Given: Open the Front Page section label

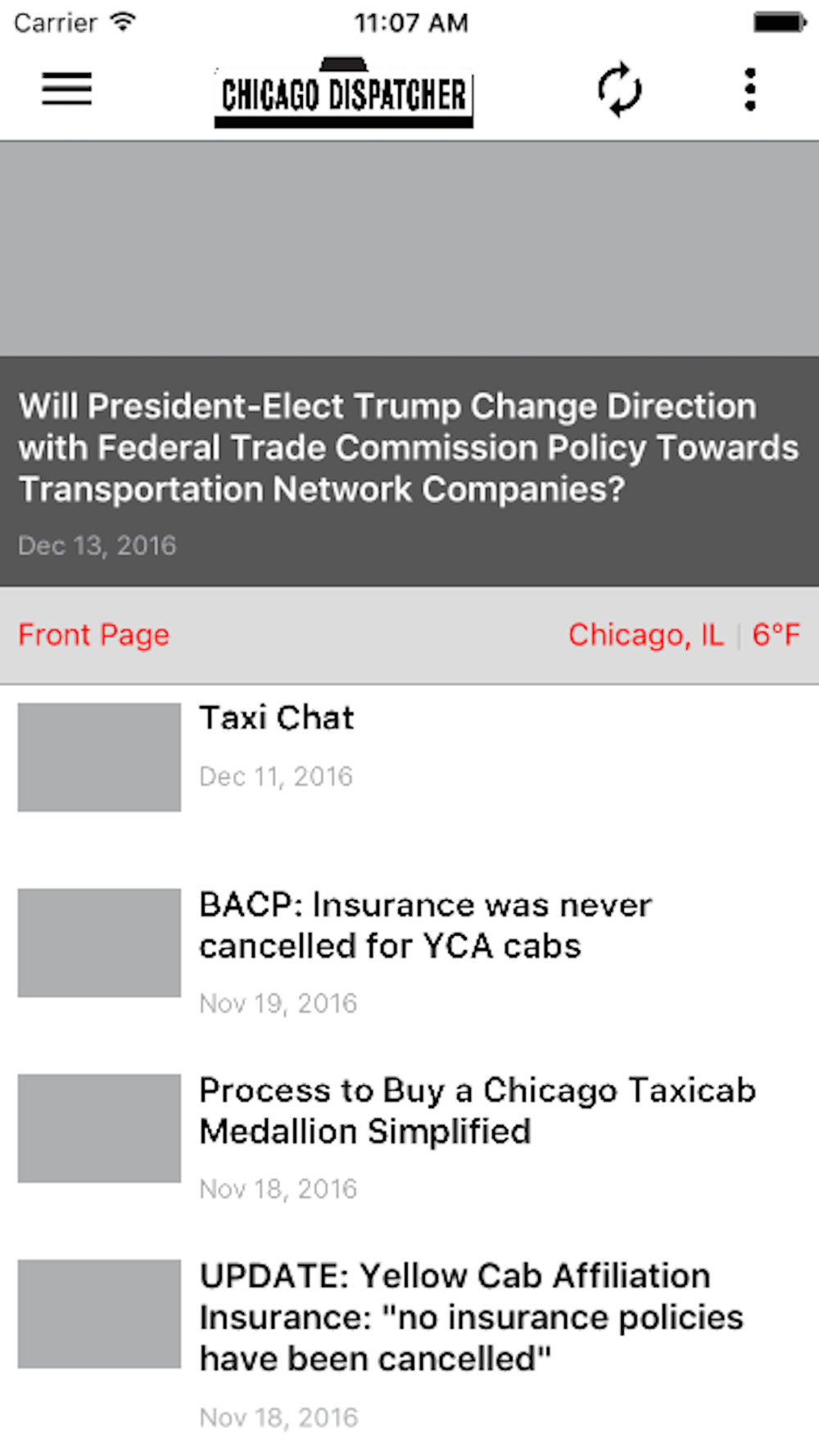Looking at the screenshot, I should pos(94,635).
